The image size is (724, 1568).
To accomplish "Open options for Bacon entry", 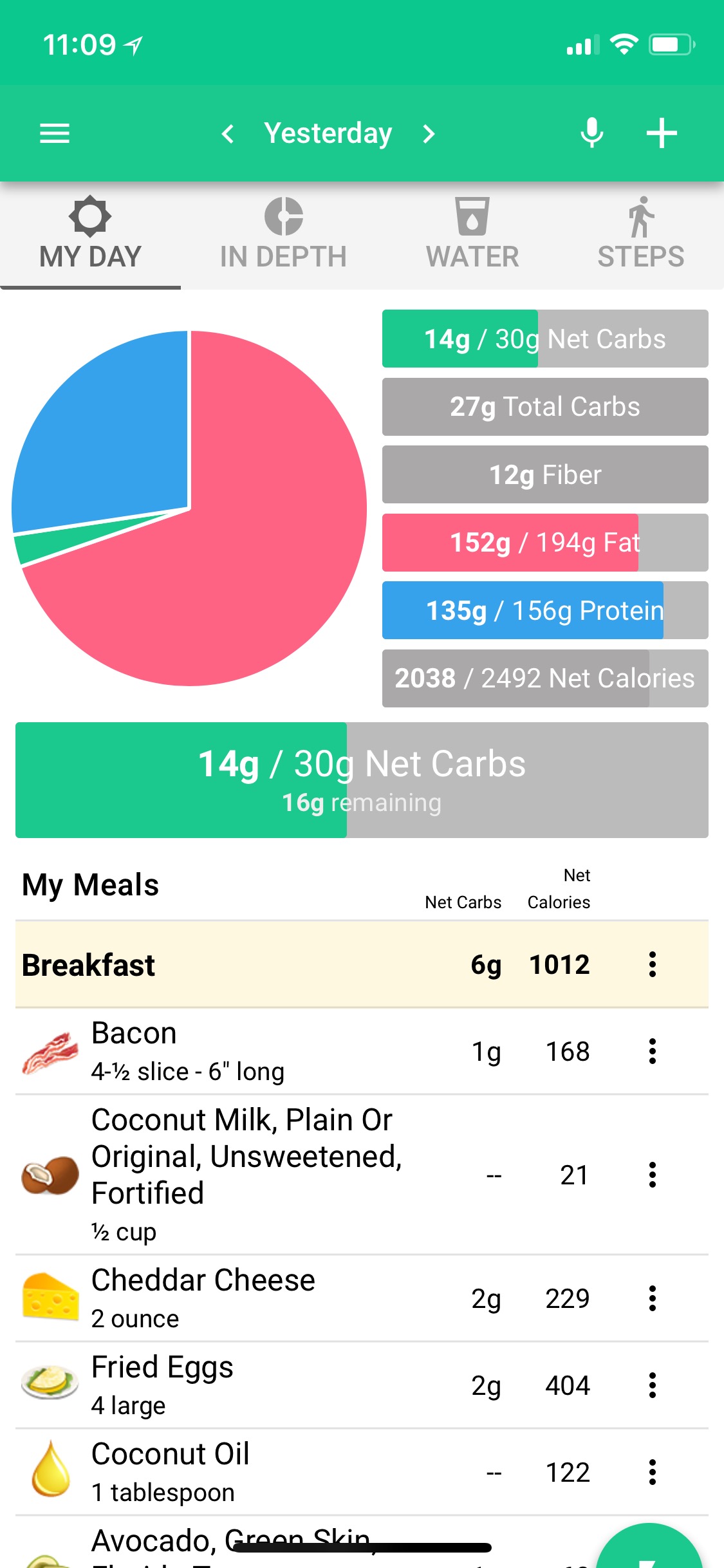I will click(x=653, y=1051).
